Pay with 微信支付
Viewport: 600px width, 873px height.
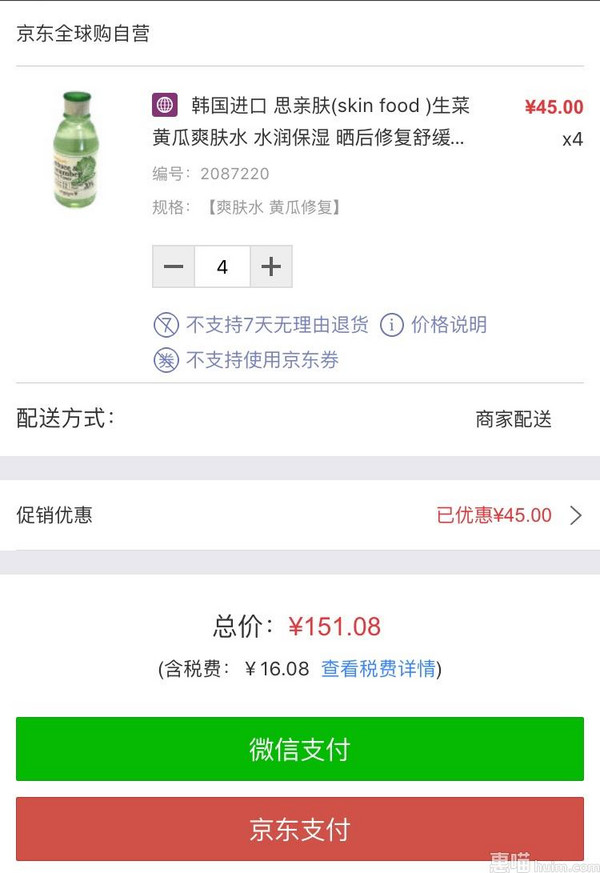coord(300,749)
